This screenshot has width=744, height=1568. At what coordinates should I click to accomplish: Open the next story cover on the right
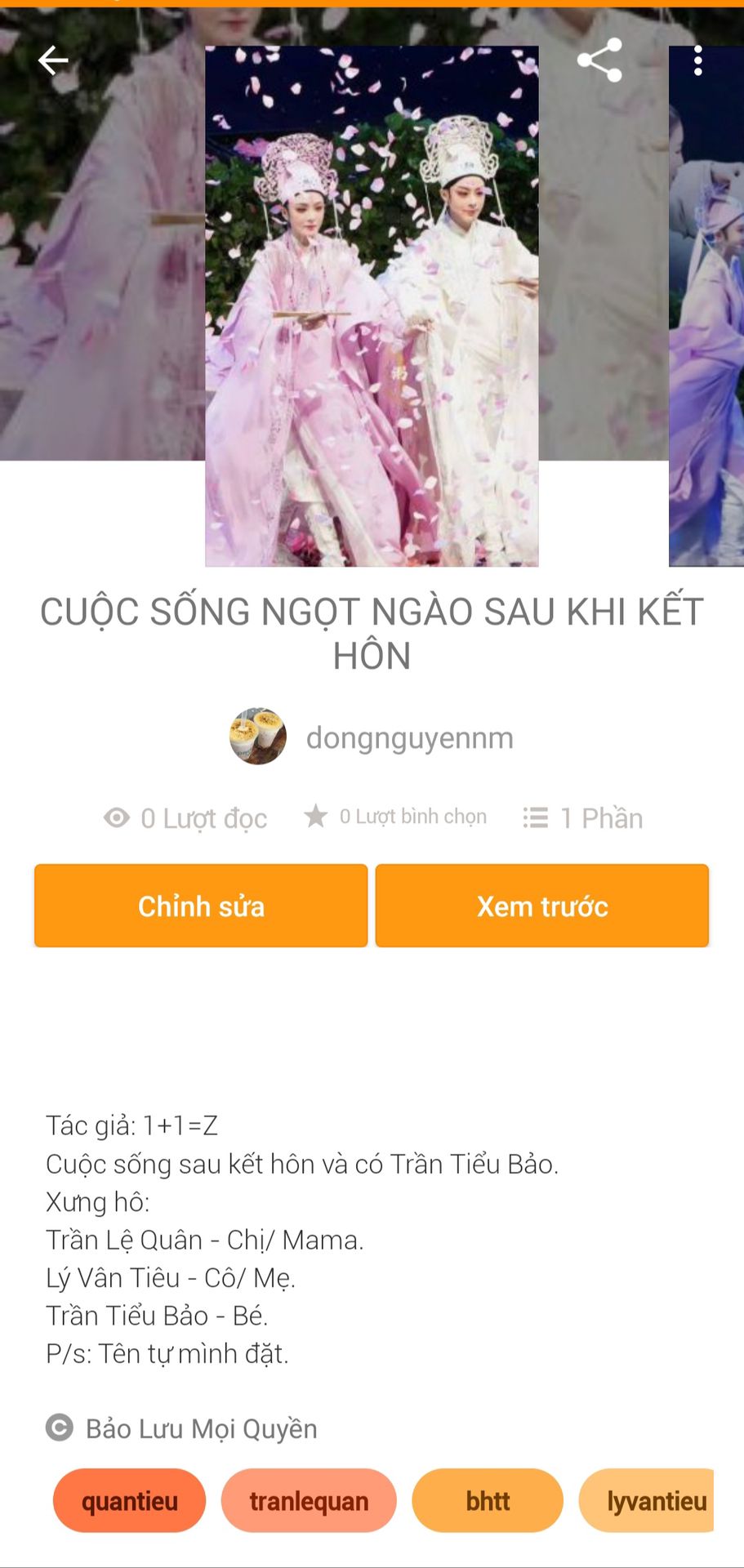pos(706,306)
